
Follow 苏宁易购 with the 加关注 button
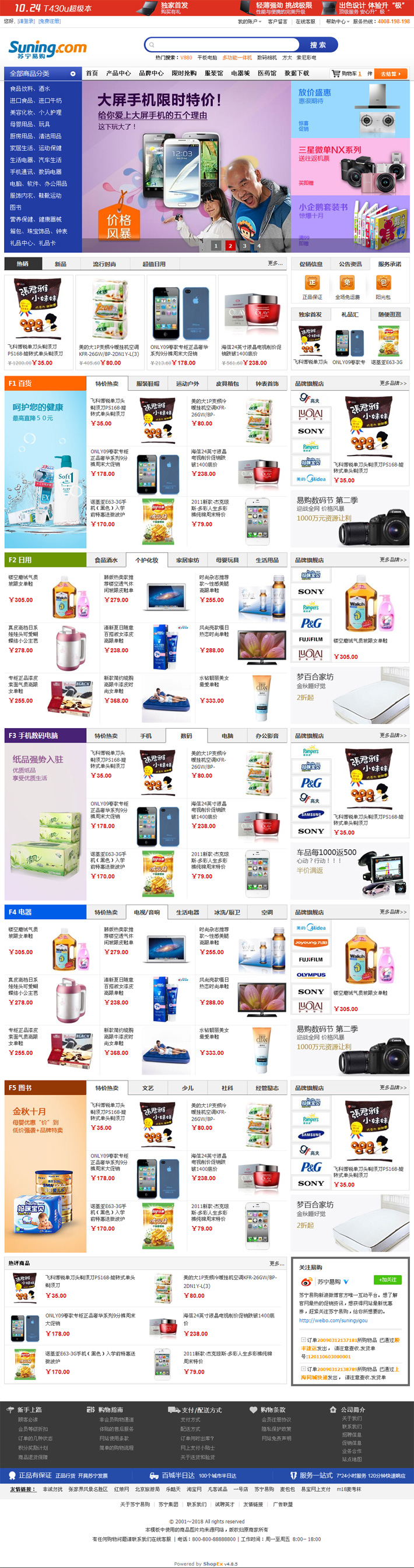pos(387,1280)
